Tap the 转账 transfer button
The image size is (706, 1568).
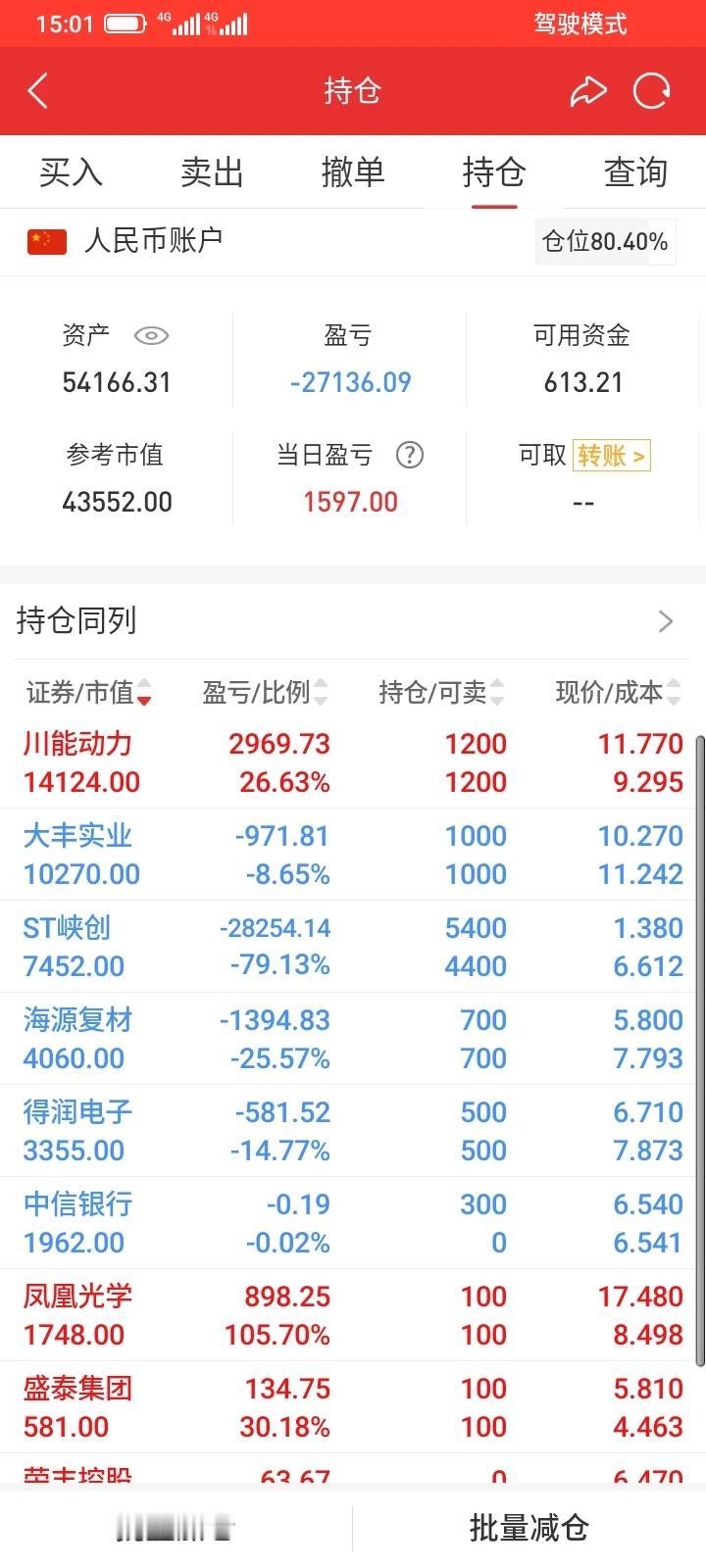(611, 456)
